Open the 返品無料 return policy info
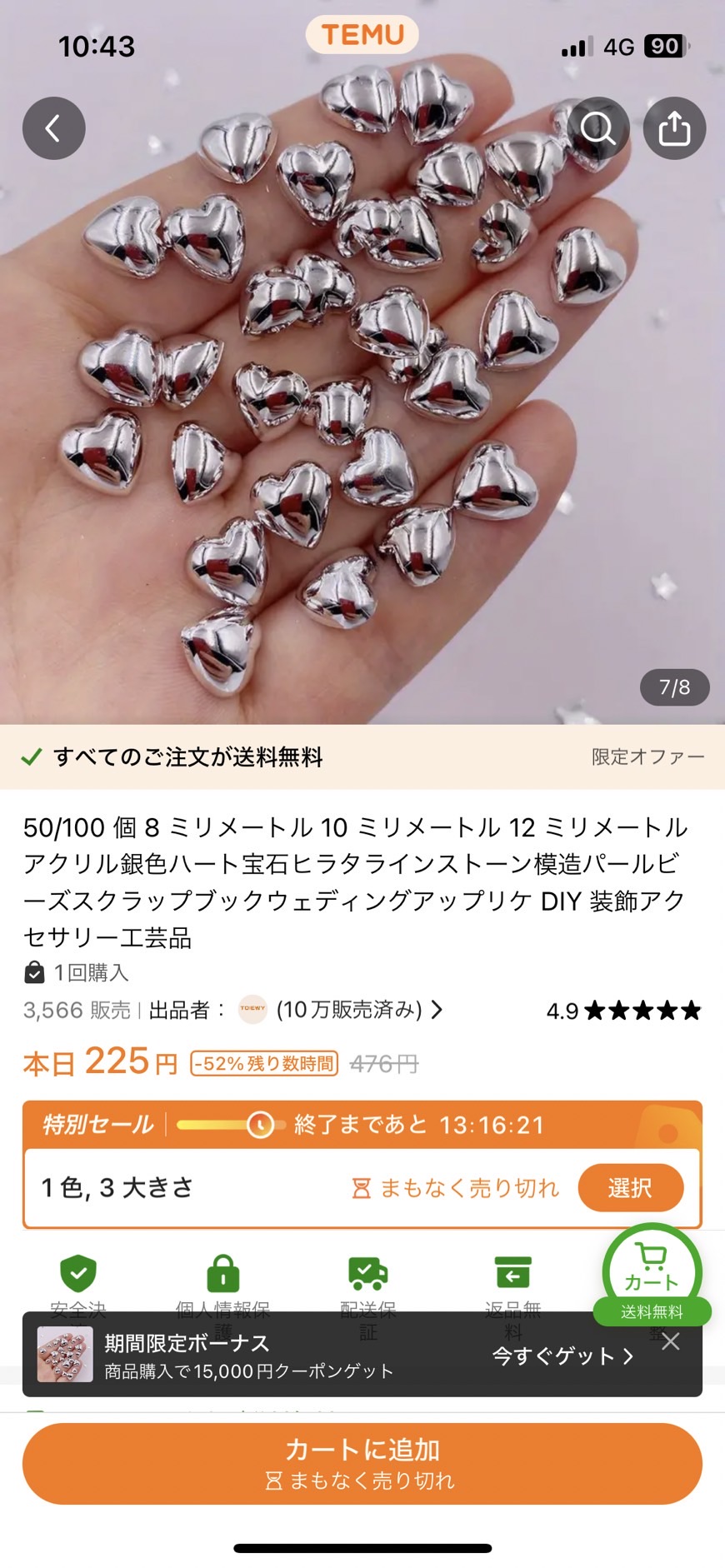 (x=512, y=1275)
